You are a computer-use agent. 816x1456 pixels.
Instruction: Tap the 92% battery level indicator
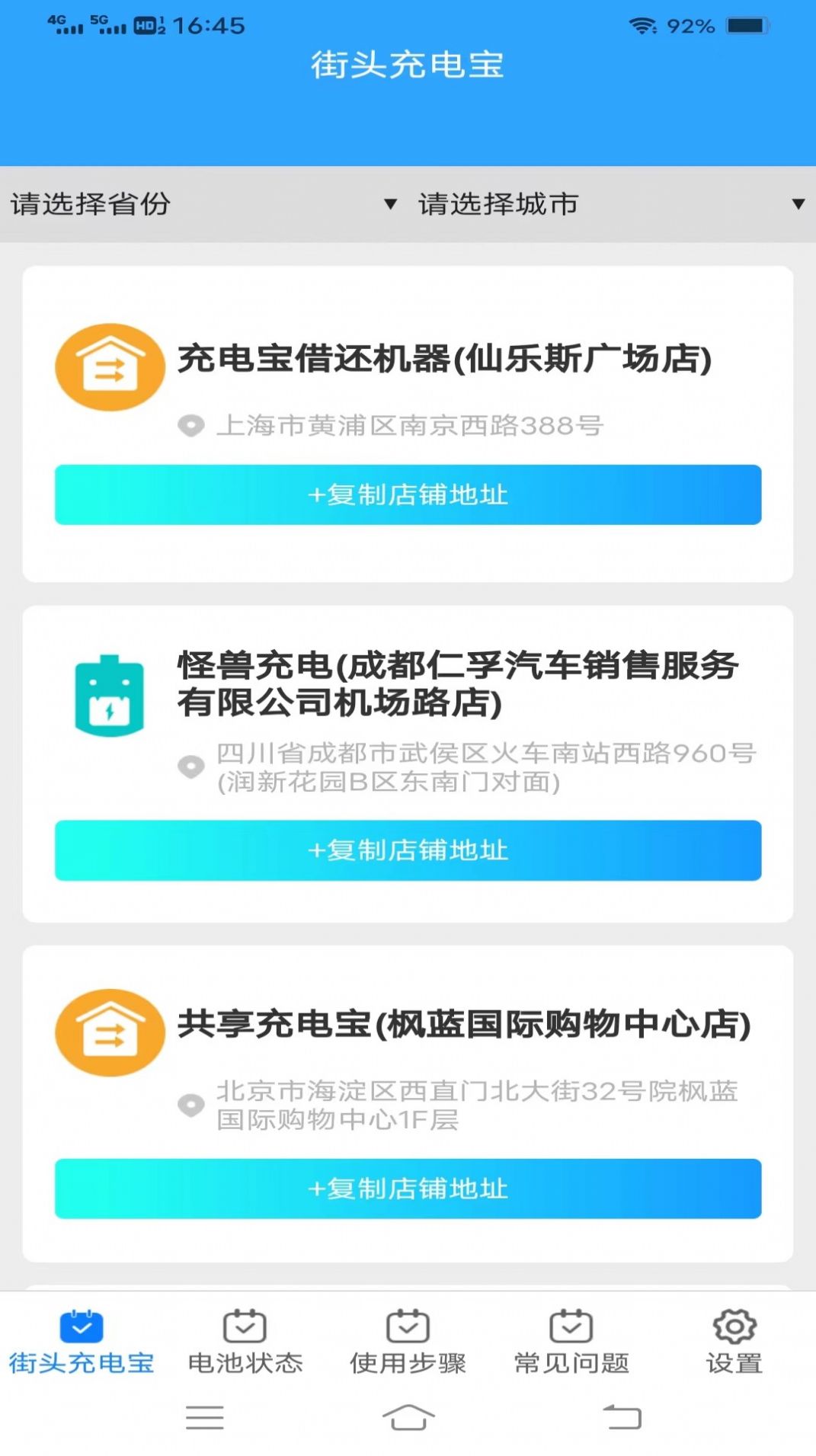coord(690,24)
